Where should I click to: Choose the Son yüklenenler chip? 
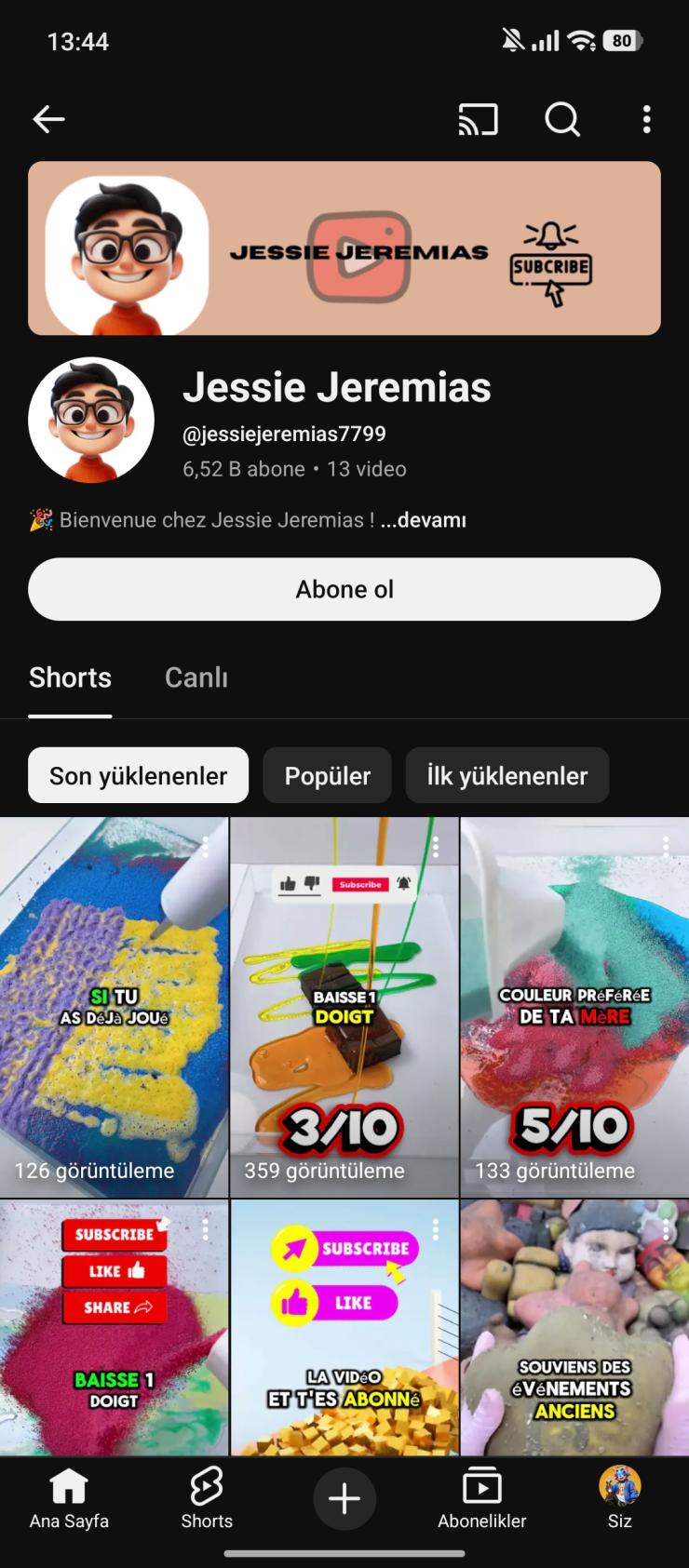pos(138,775)
